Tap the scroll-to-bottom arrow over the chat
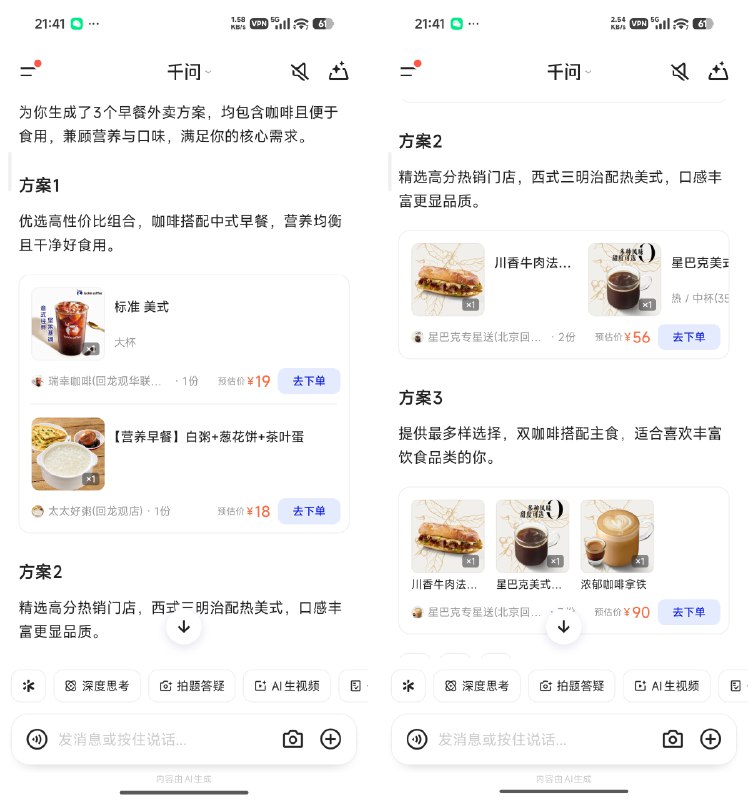Image resolution: width=748 pixels, height=800 pixels. point(184,627)
